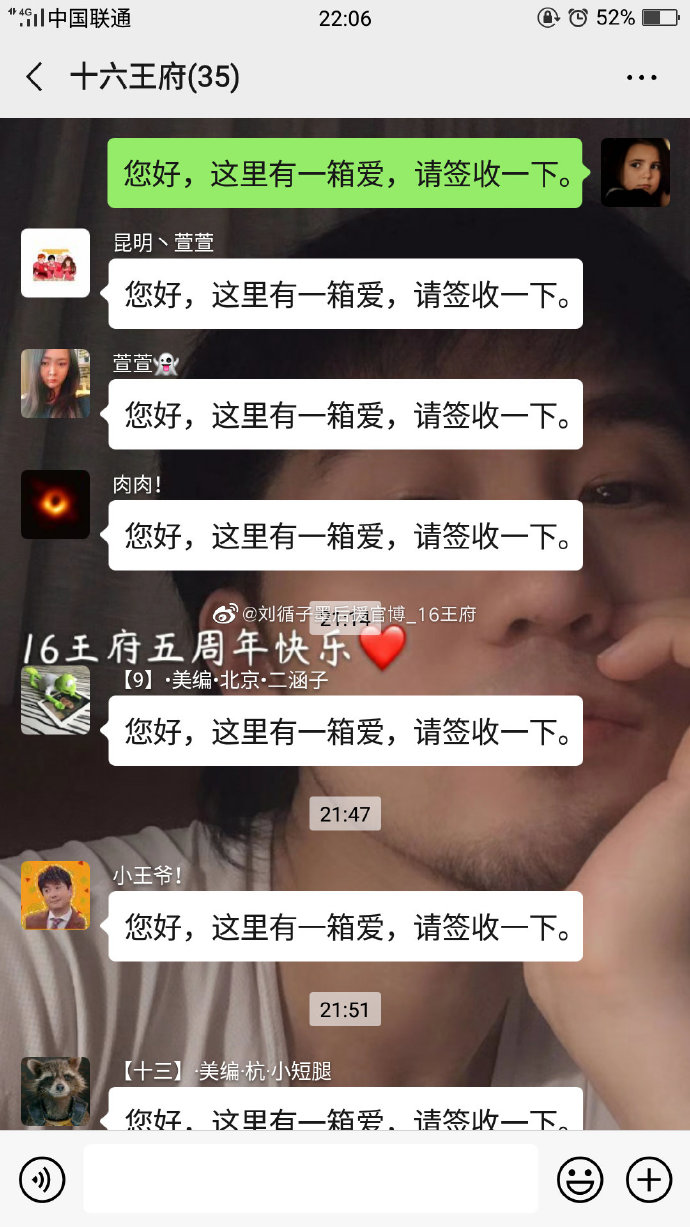Focus the message text field
Image resolution: width=690 pixels, height=1227 pixels.
point(310,1179)
